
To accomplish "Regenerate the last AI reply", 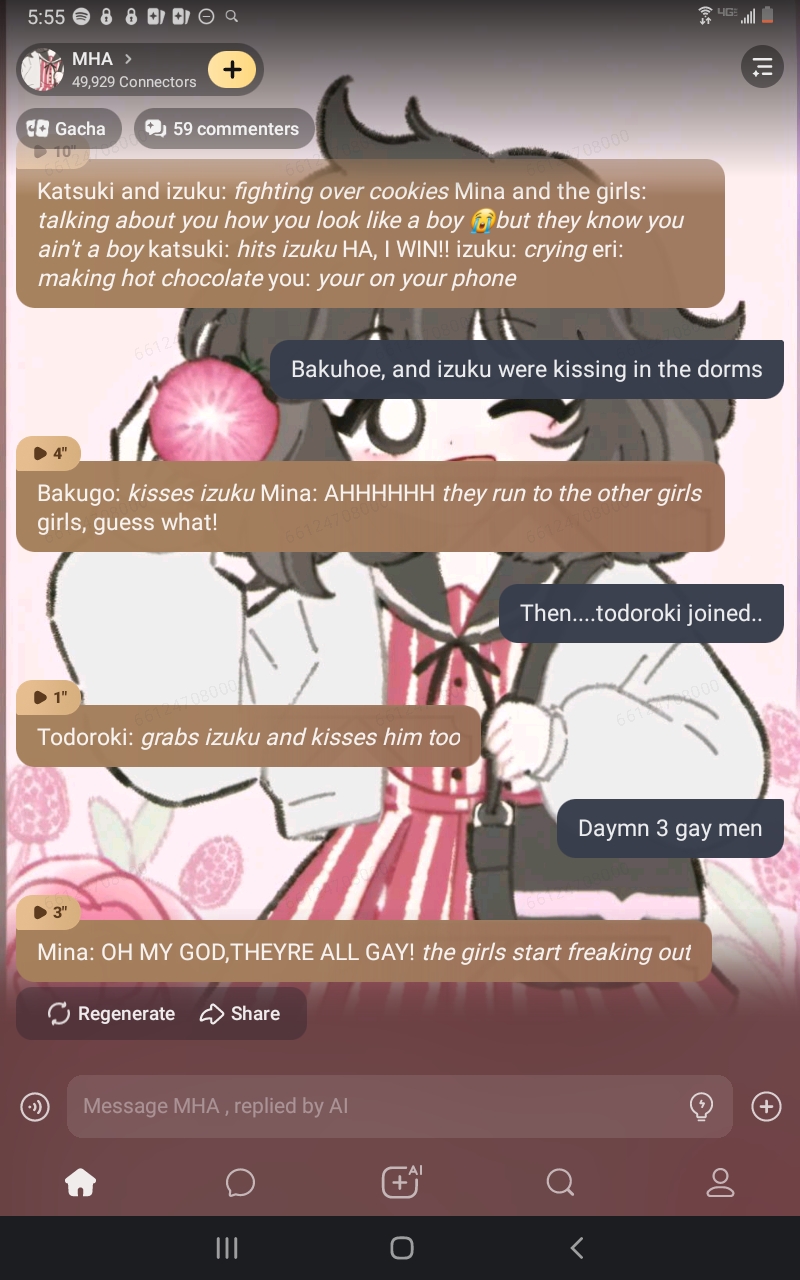I will 111,1013.
